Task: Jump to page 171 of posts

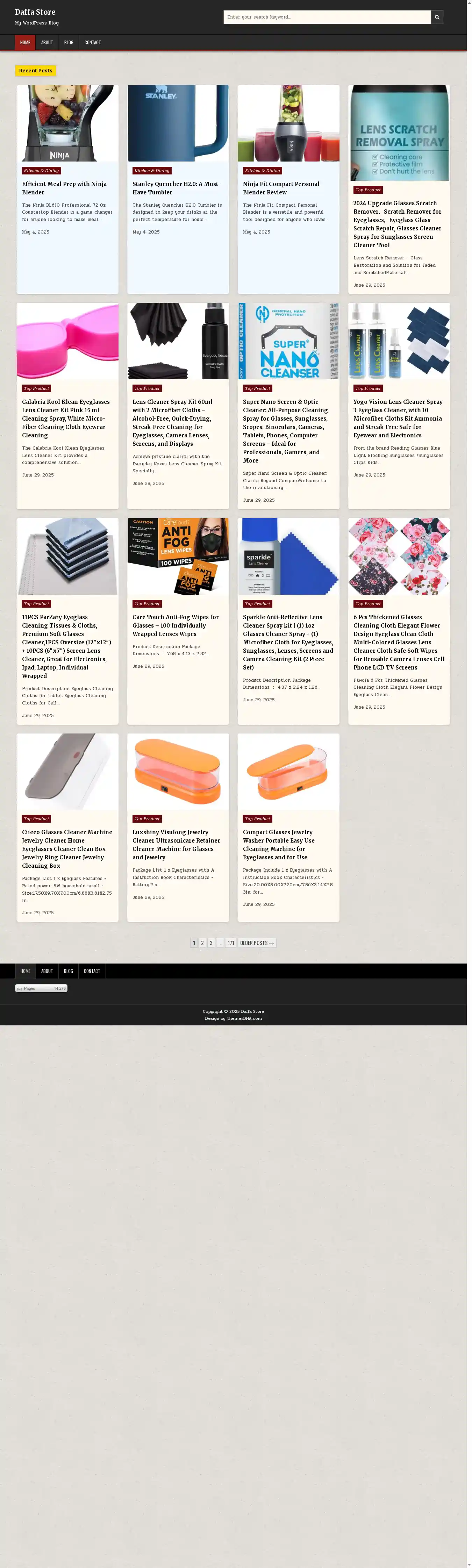Action: pyautogui.click(x=231, y=943)
